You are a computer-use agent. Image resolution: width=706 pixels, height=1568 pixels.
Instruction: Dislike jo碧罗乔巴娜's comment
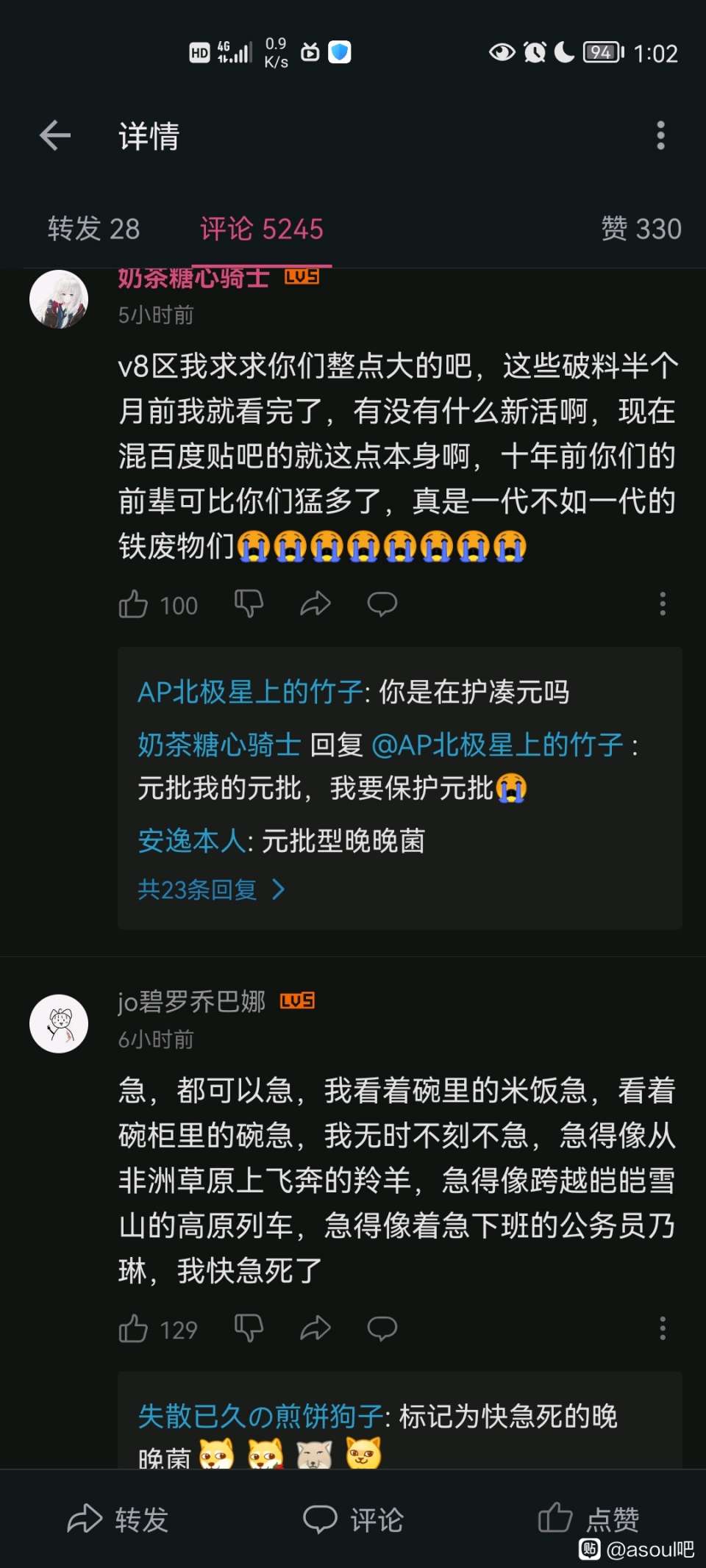[249, 1328]
